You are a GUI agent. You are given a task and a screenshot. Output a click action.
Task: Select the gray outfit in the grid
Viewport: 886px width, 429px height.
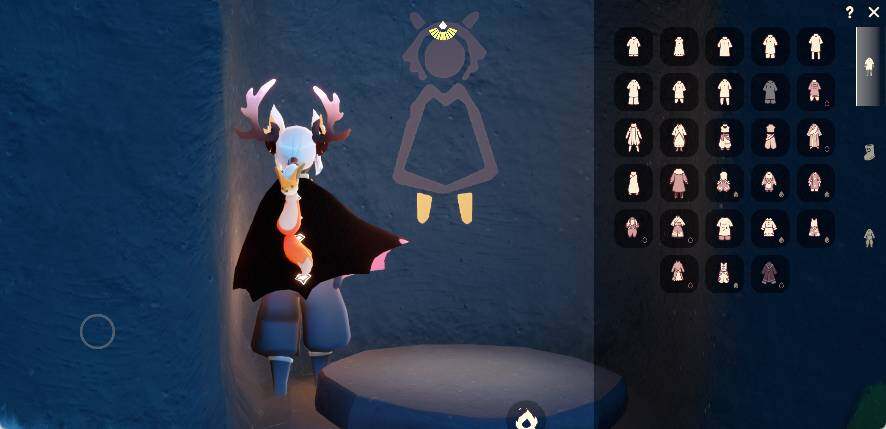pos(770,92)
